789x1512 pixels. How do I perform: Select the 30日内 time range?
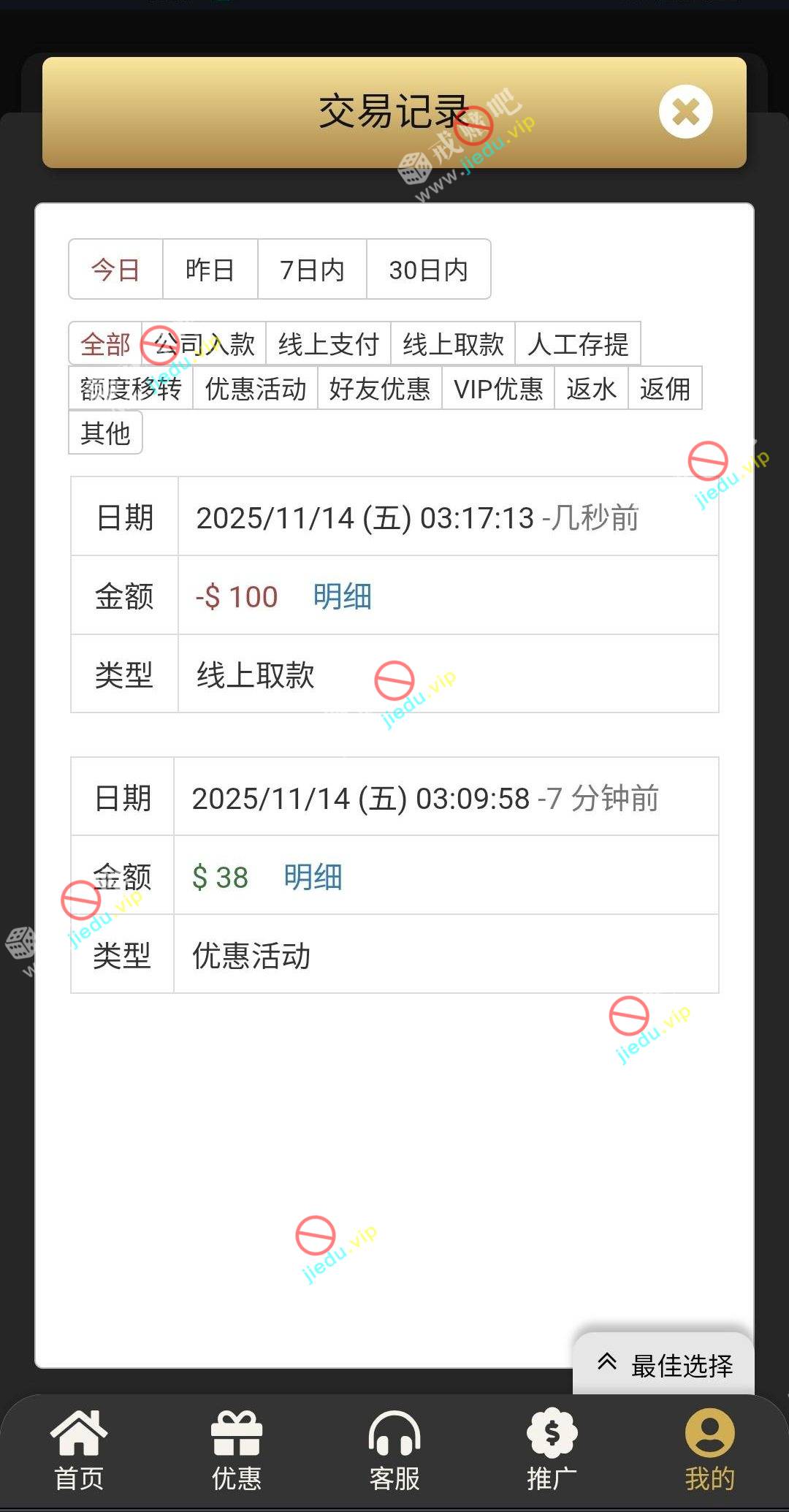(x=428, y=270)
